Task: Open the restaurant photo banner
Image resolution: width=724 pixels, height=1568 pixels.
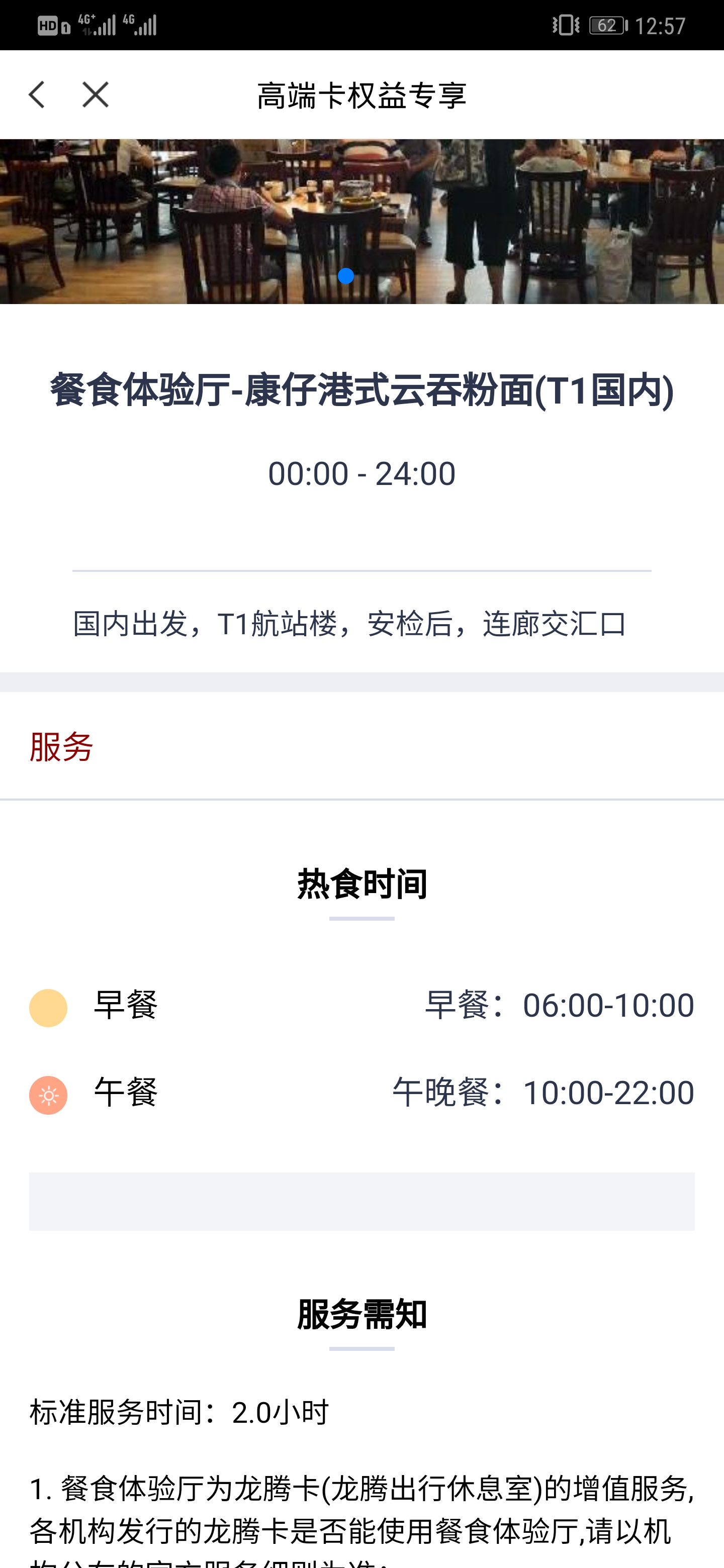Action: (361, 221)
